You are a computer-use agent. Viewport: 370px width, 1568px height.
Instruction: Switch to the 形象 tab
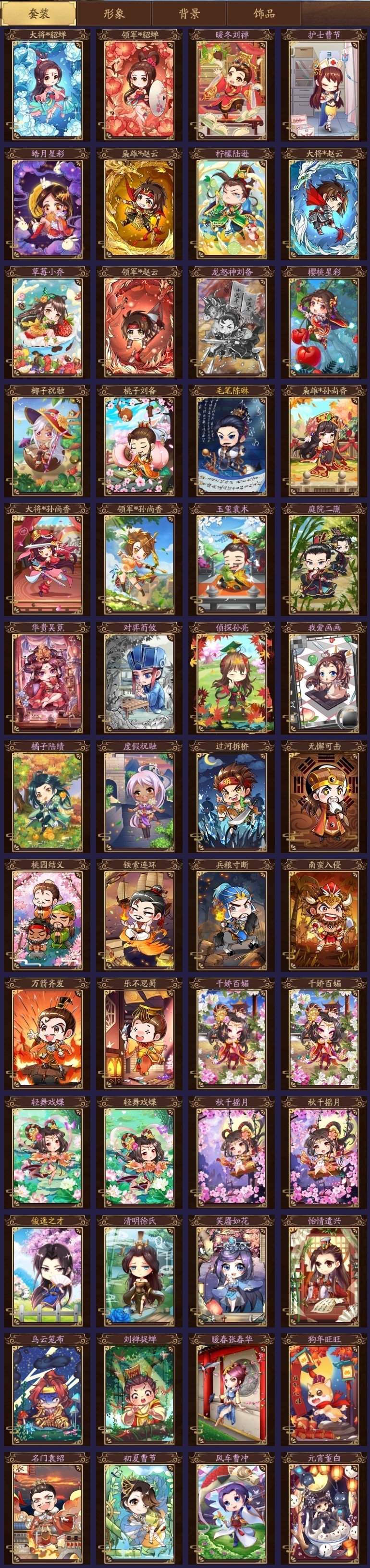[x=114, y=13]
